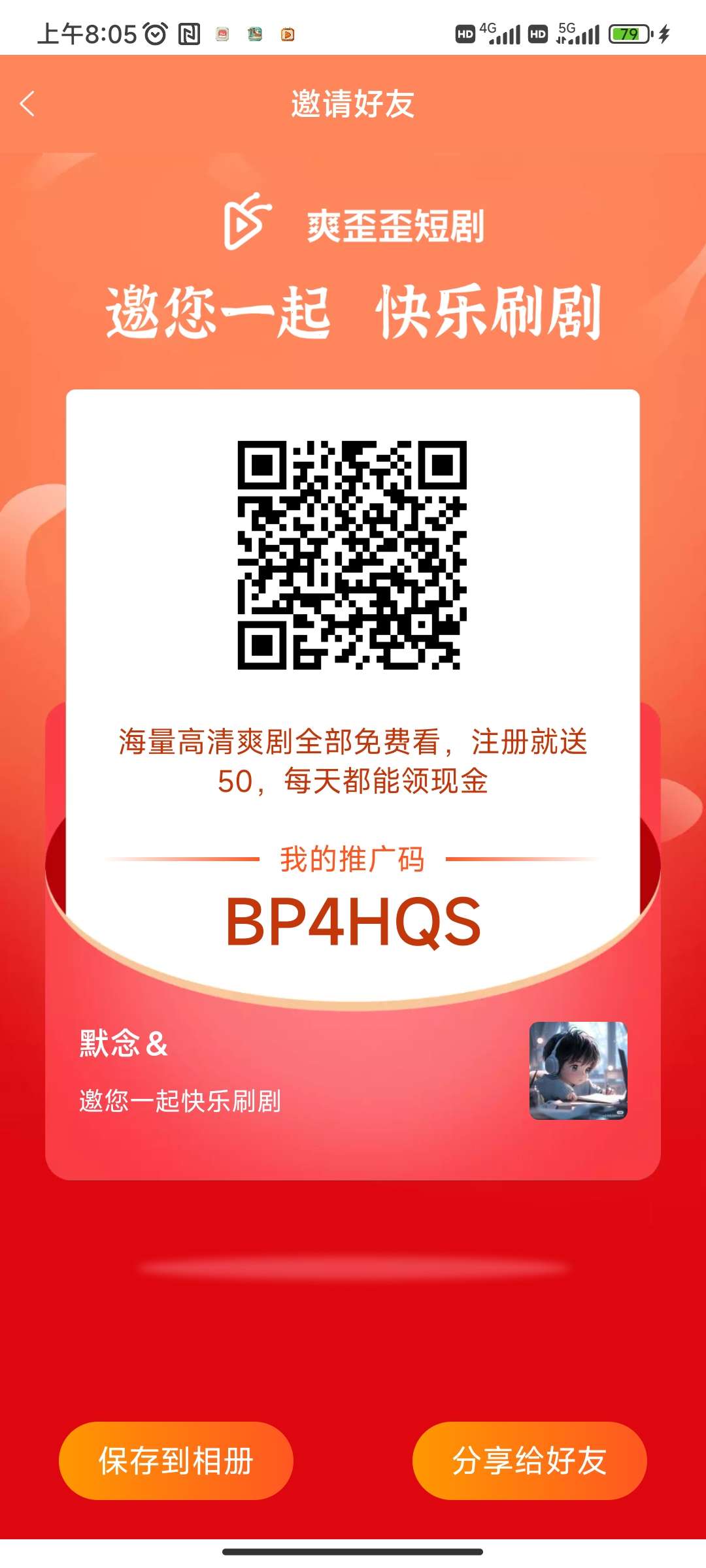Go back from the 邀请好友 page
Image resolution: width=706 pixels, height=1568 pixels.
(x=27, y=104)
